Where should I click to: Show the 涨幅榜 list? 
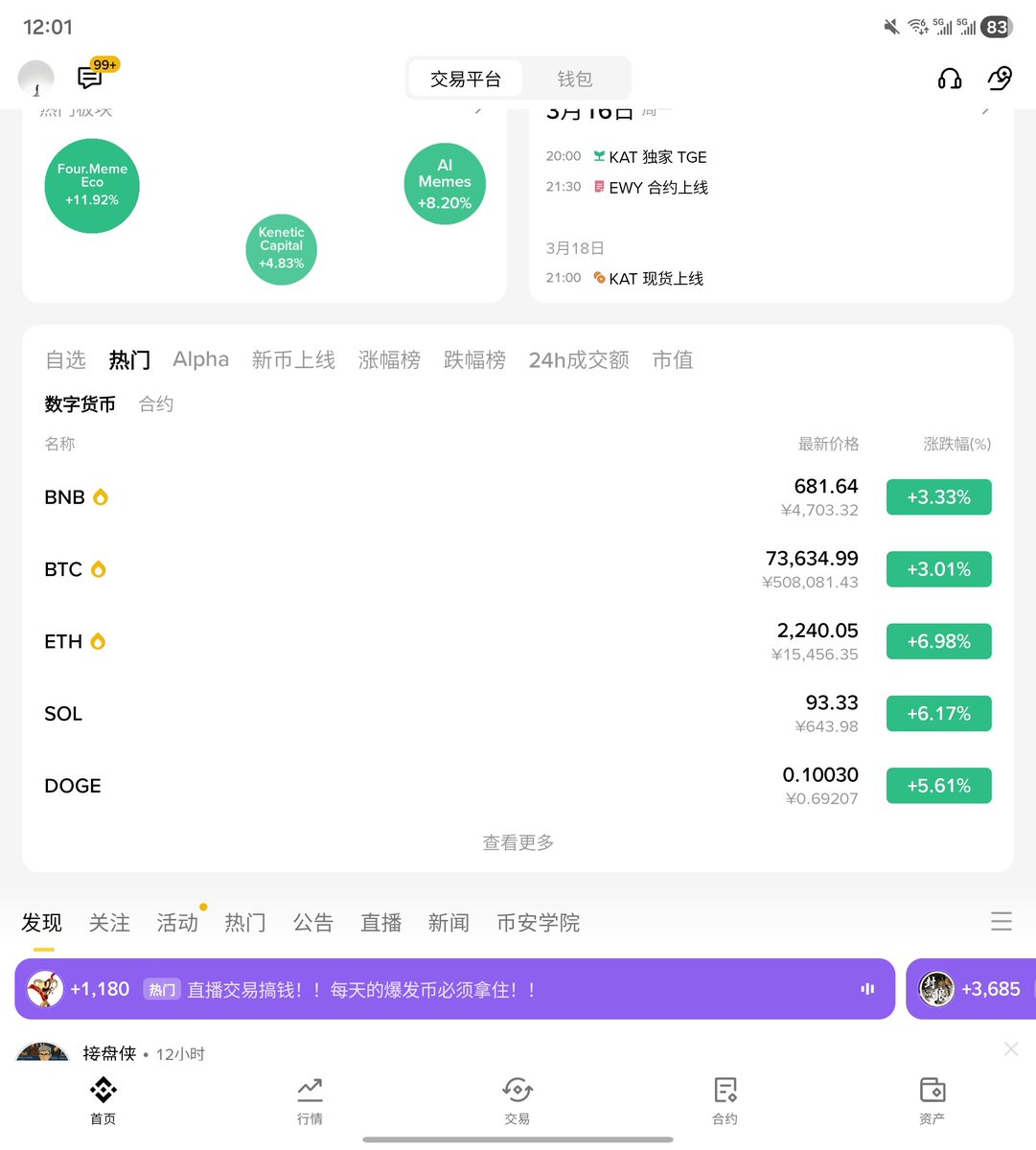[389, 359]
